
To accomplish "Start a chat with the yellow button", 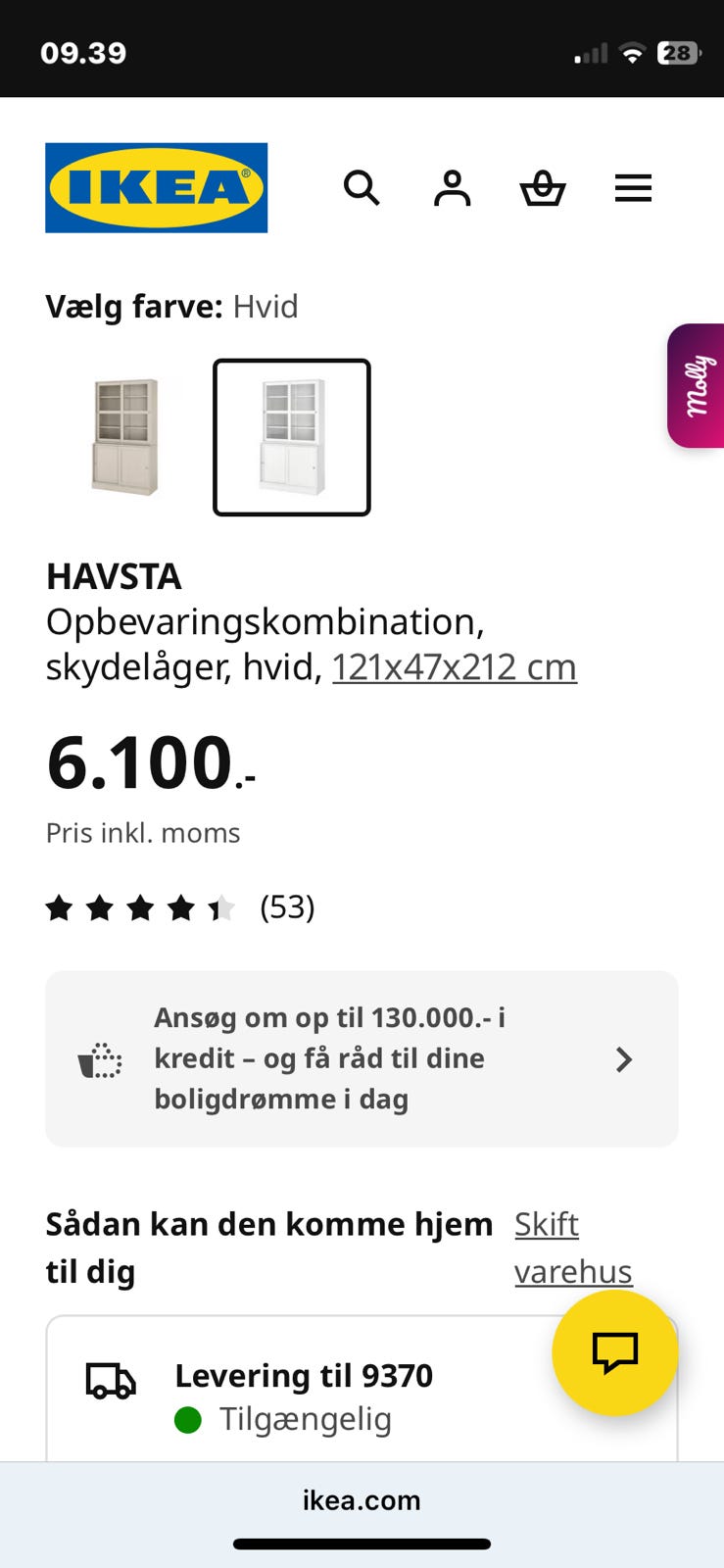I will pyautogui.click(x=615, y=1352).
